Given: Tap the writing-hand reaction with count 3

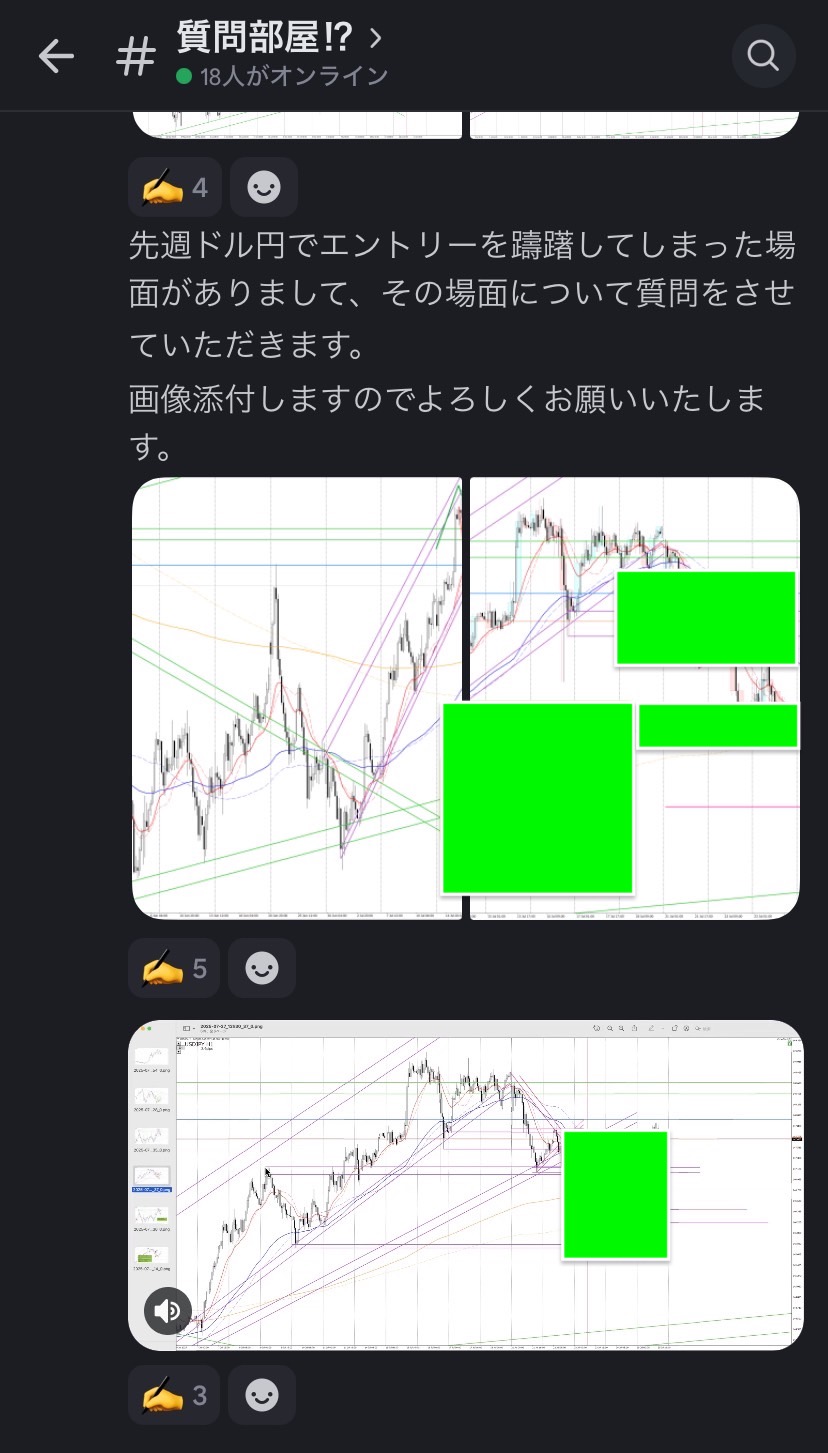Looking at the screenshot, I should point(175,1395).
